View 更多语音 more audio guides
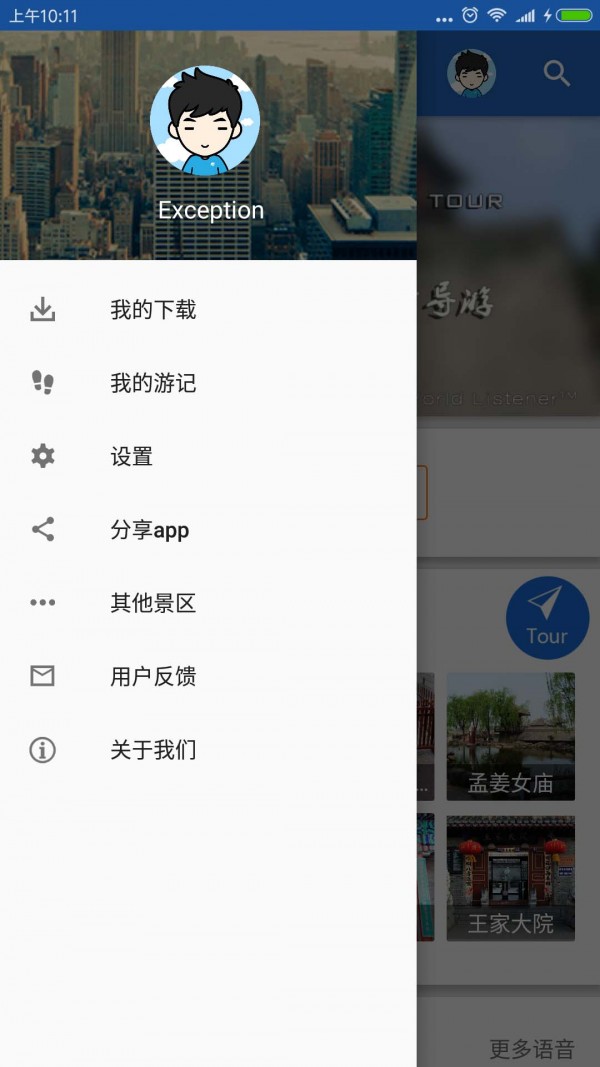Image resolution: width=600 pixels, height=1067 pixels. (532, 1049)
